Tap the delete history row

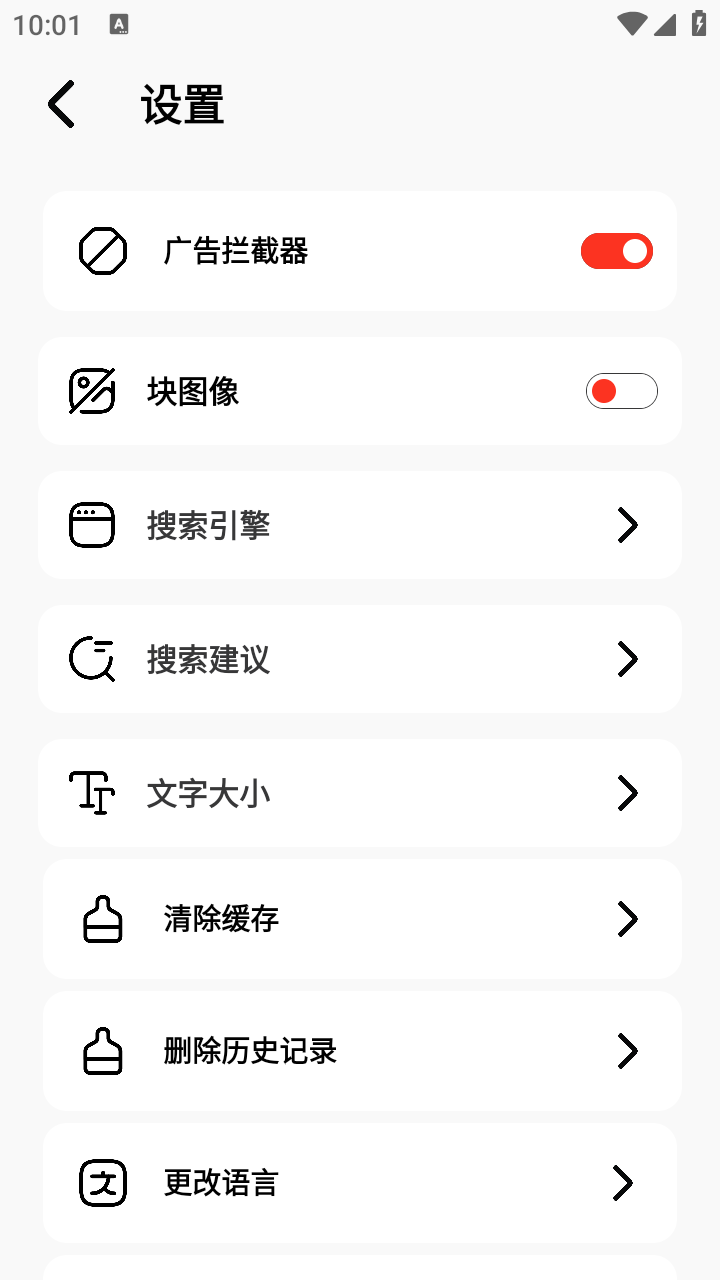360,1051
